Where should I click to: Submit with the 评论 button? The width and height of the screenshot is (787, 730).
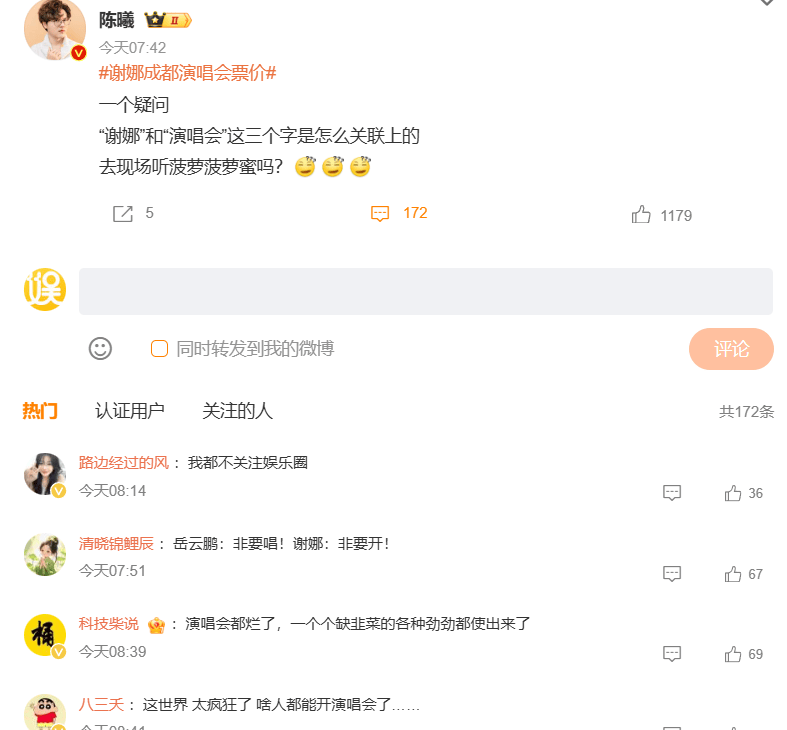731,348
